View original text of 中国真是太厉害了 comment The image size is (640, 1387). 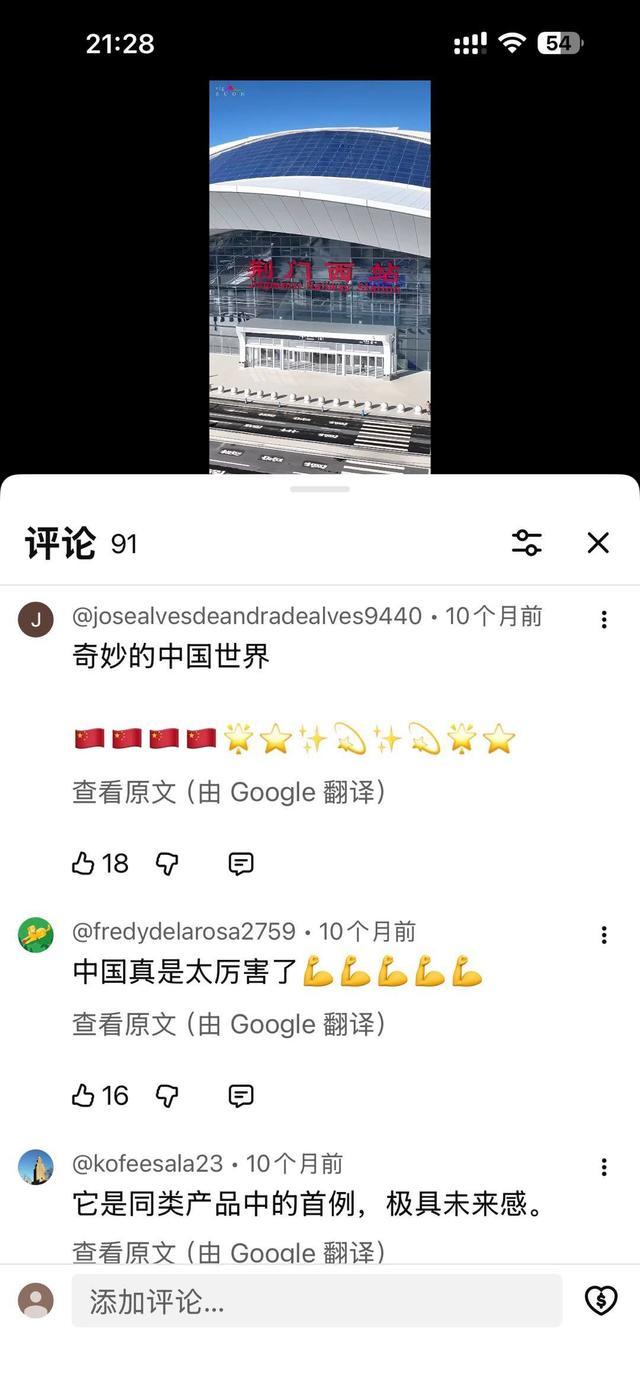228,1025
